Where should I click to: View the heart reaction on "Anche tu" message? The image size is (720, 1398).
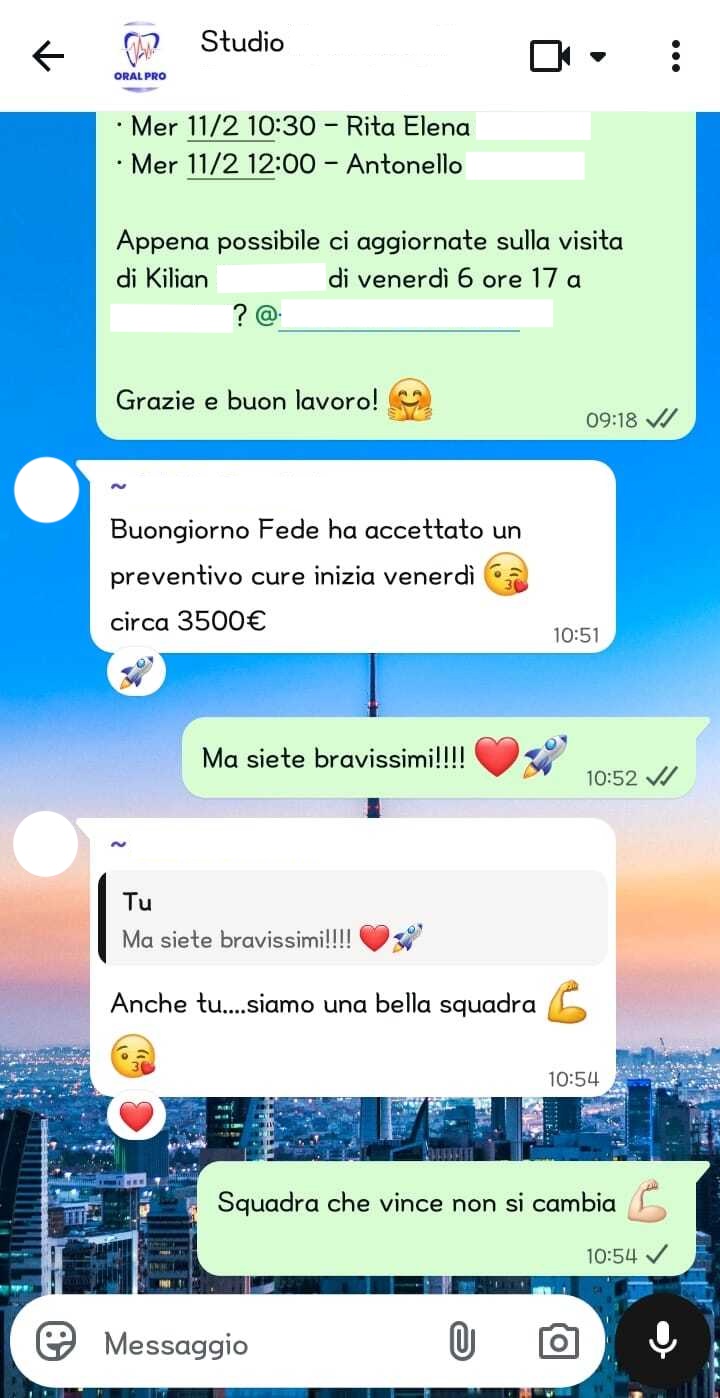tap(136, 1115)
